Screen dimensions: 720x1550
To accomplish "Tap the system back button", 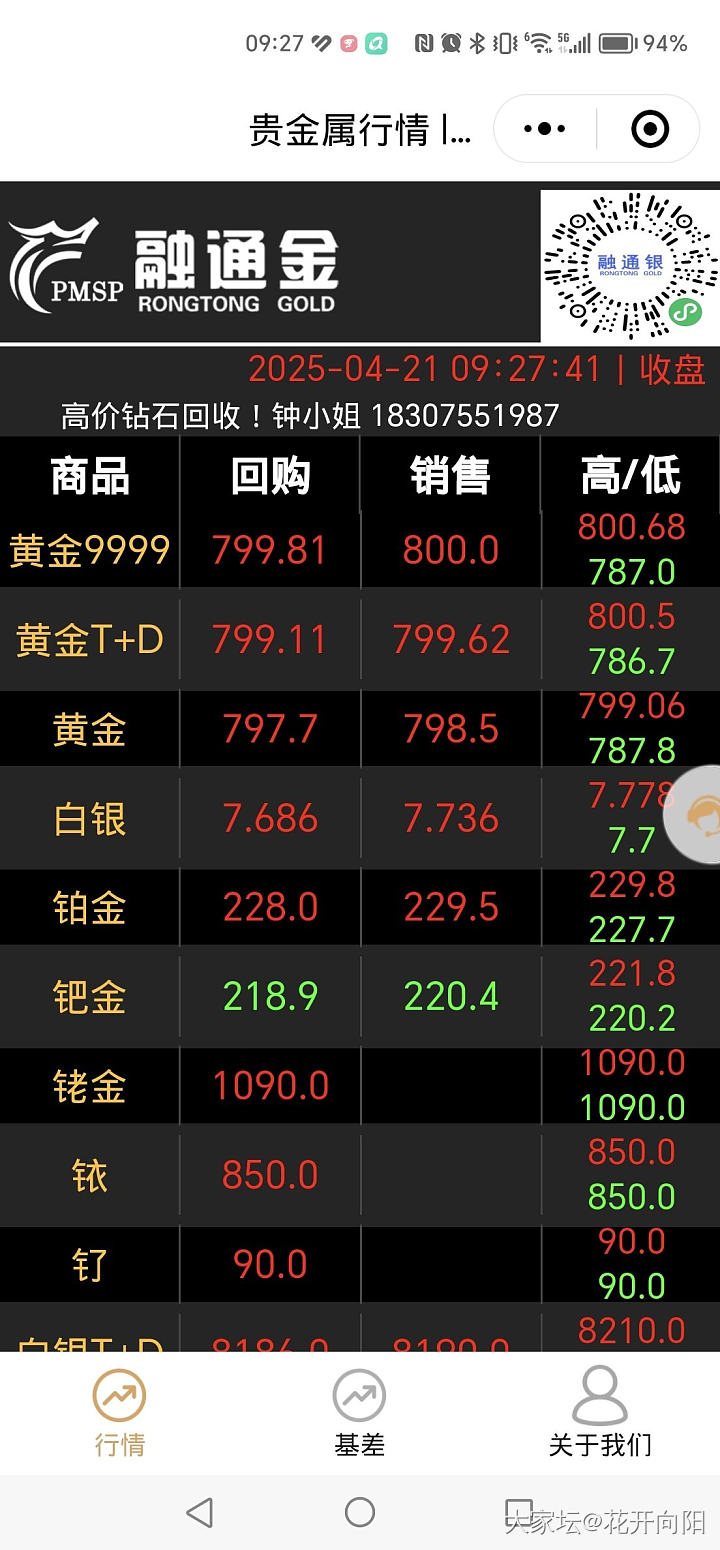I will 200,1512.
